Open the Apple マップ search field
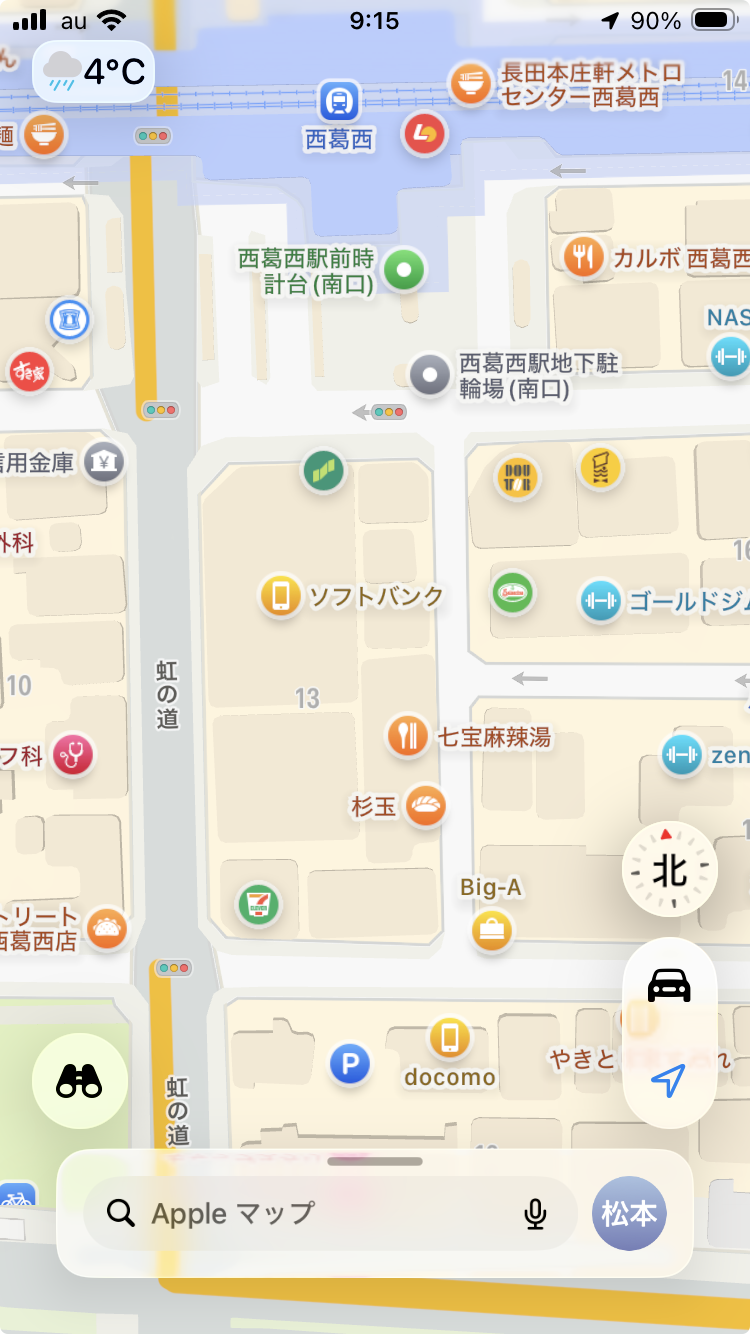The width and height of the screenshot is (750, 1334). point(300,1213)
